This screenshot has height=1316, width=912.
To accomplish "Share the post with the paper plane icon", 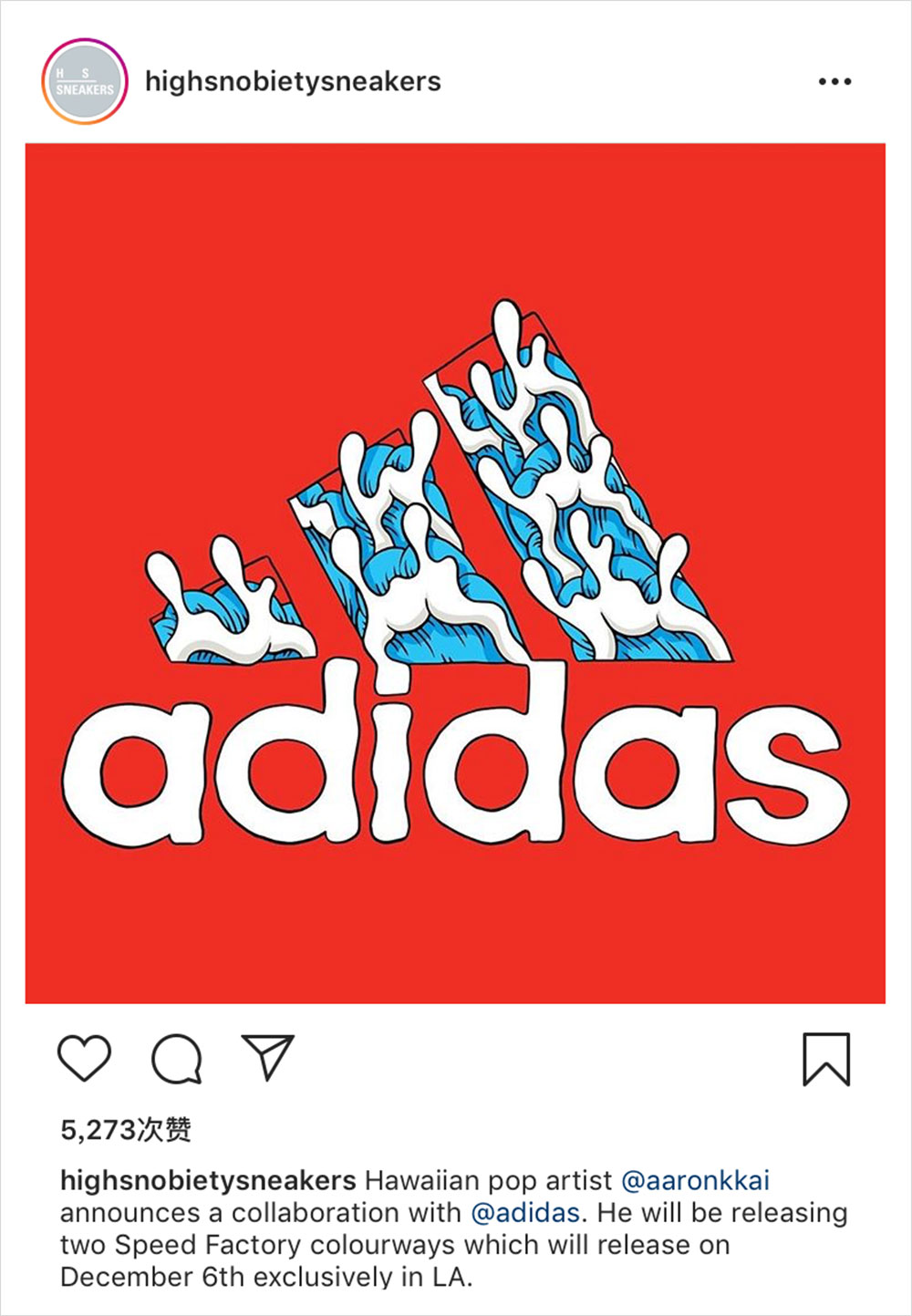I will coord(267,1057).
